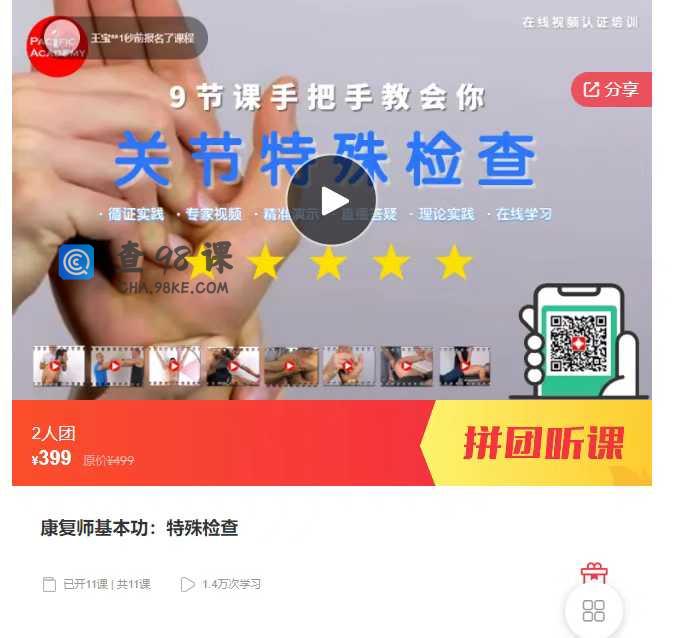Image resolution: width=685 pixels, height=638 pixels.
Task: Open the floating grid menu button
Action: (593, 610)
